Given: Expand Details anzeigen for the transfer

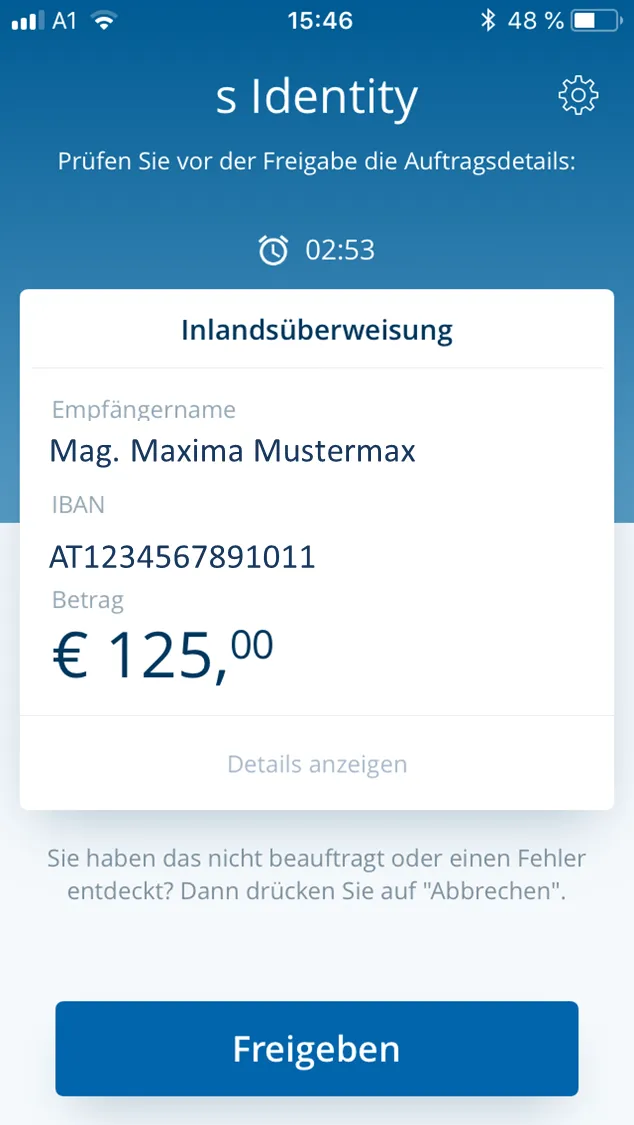Looking at the screenshot, I should coord(317,765).
